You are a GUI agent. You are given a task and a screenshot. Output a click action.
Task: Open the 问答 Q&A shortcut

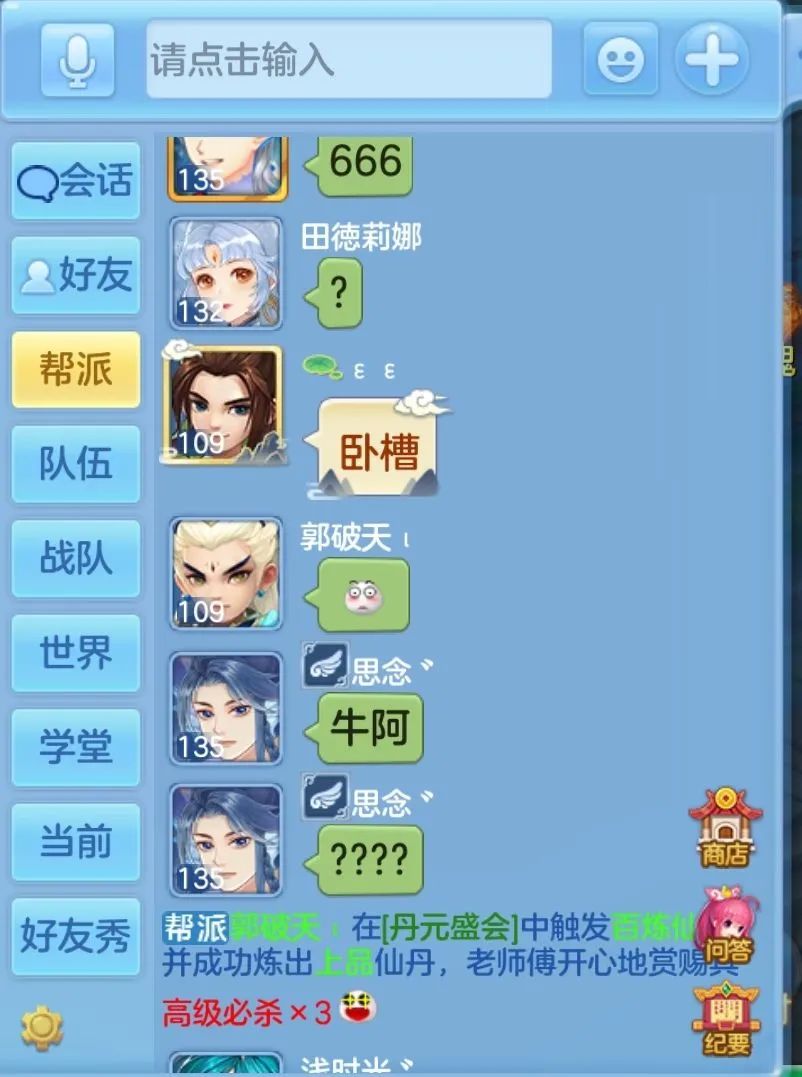pos(727,925)
